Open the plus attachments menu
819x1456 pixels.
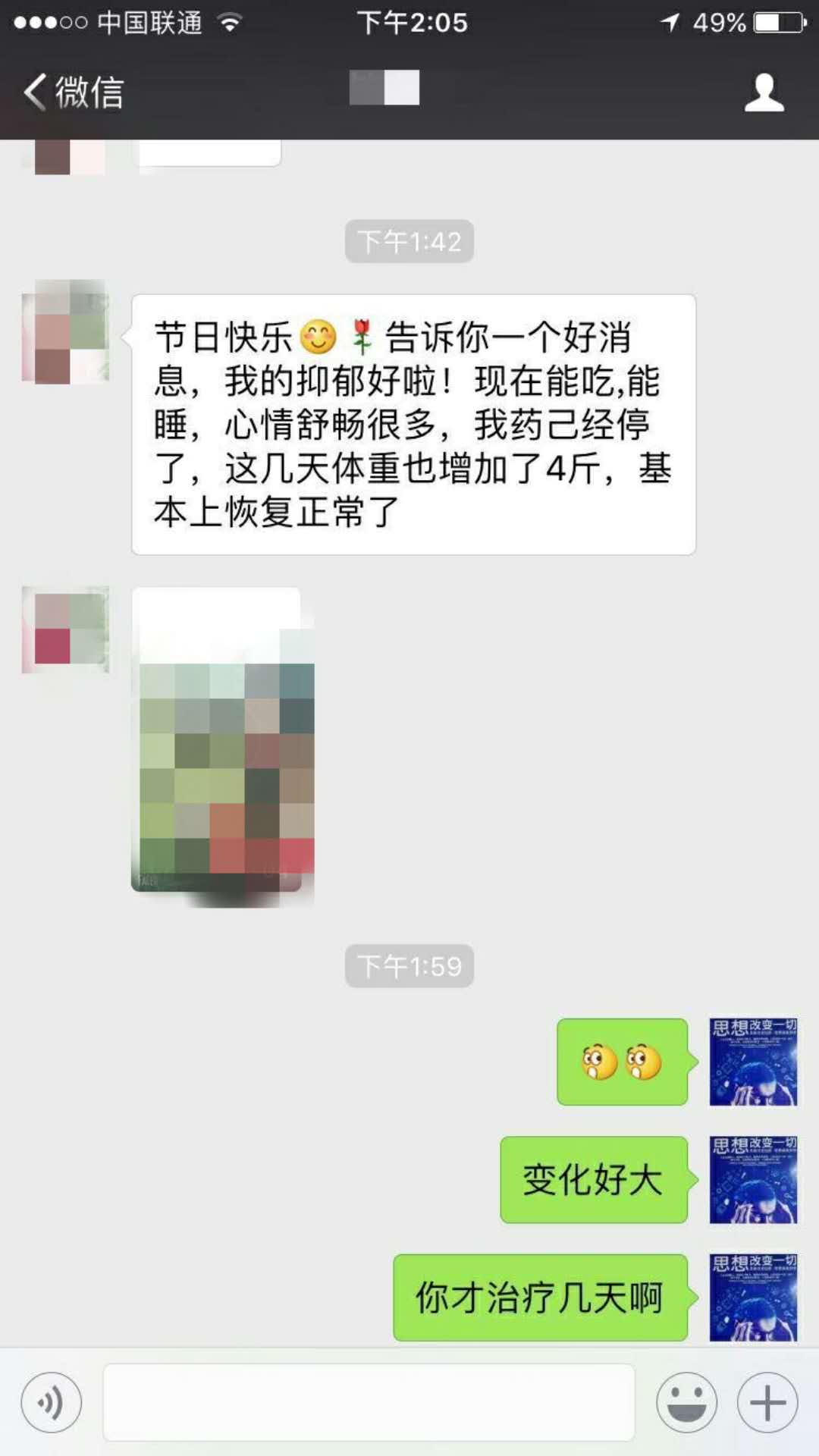pos(767,1402)
